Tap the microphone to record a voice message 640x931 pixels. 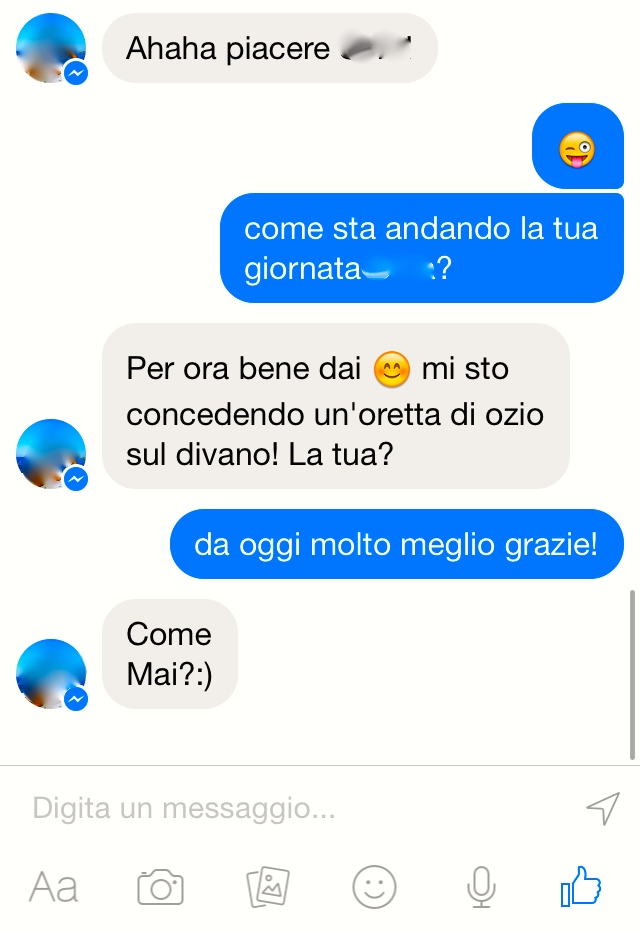point(481,886)
